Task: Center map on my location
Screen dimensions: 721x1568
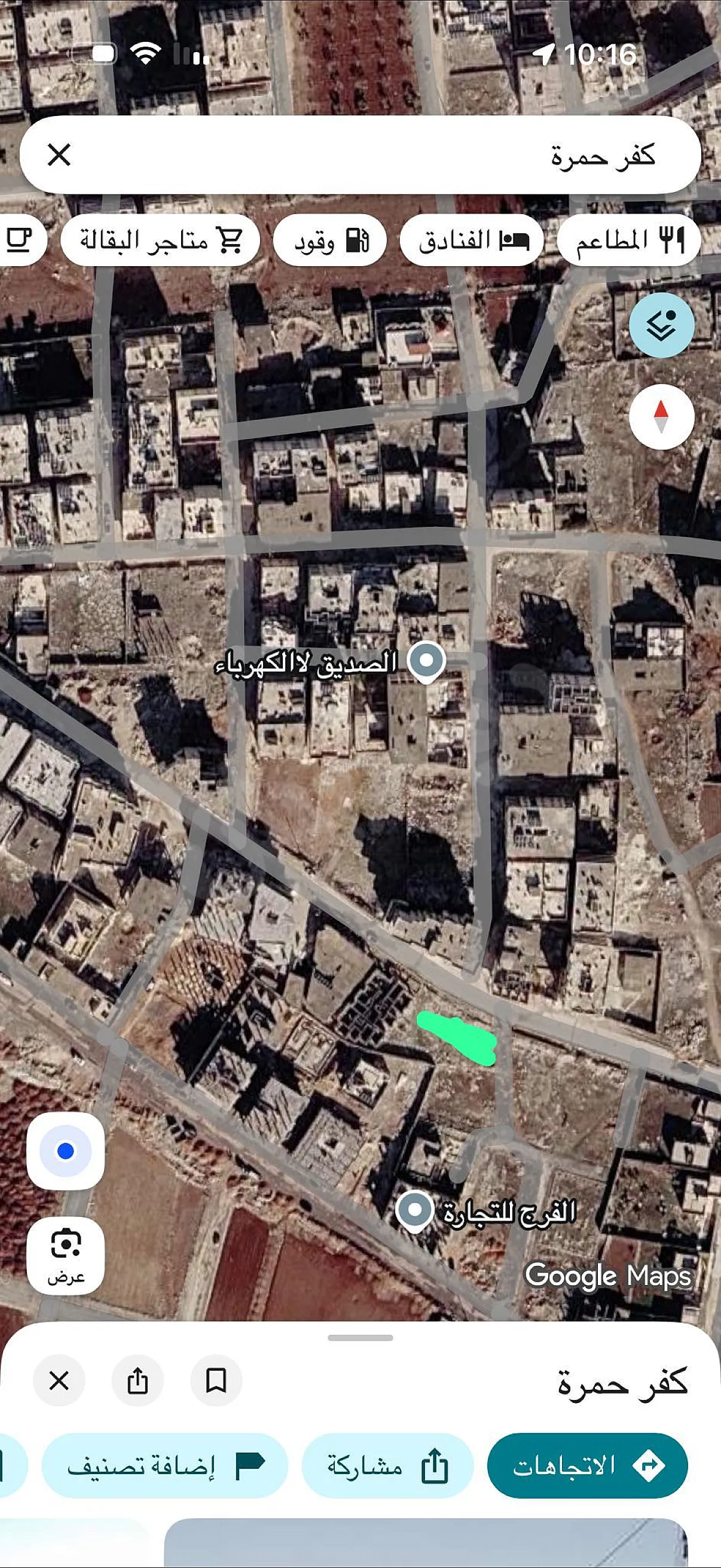Action: (66, 1151)
